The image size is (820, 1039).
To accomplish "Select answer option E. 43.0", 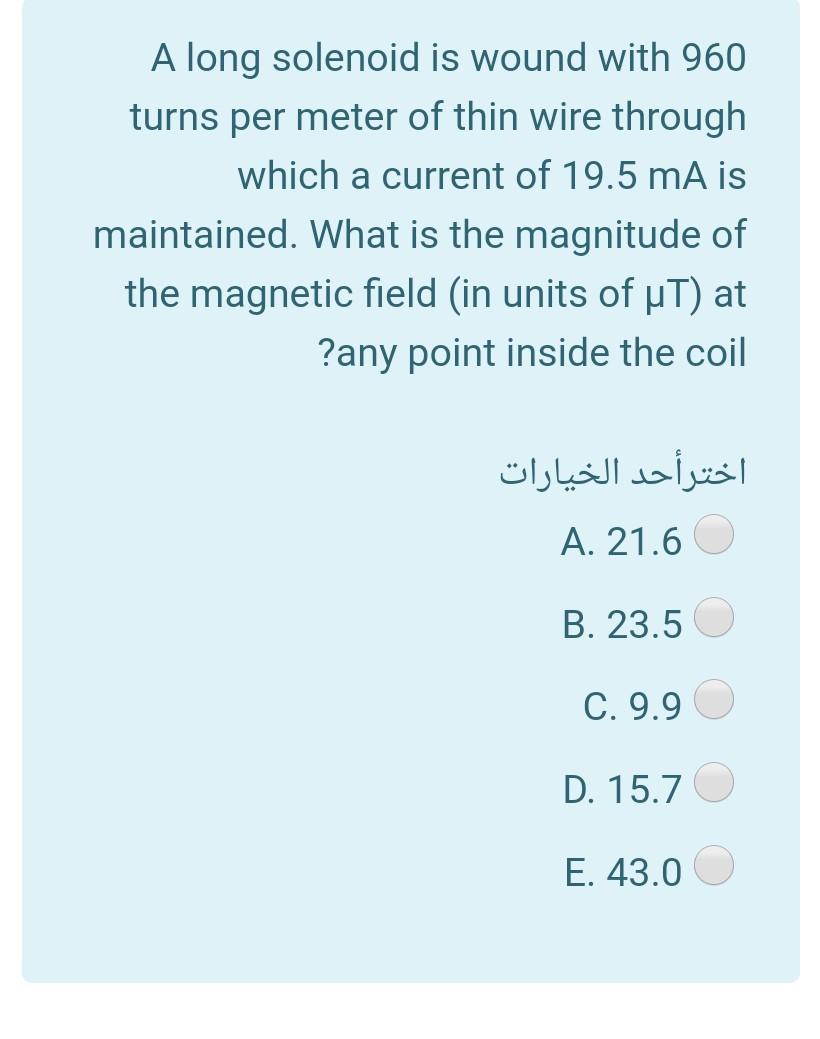I will [714, 866].
